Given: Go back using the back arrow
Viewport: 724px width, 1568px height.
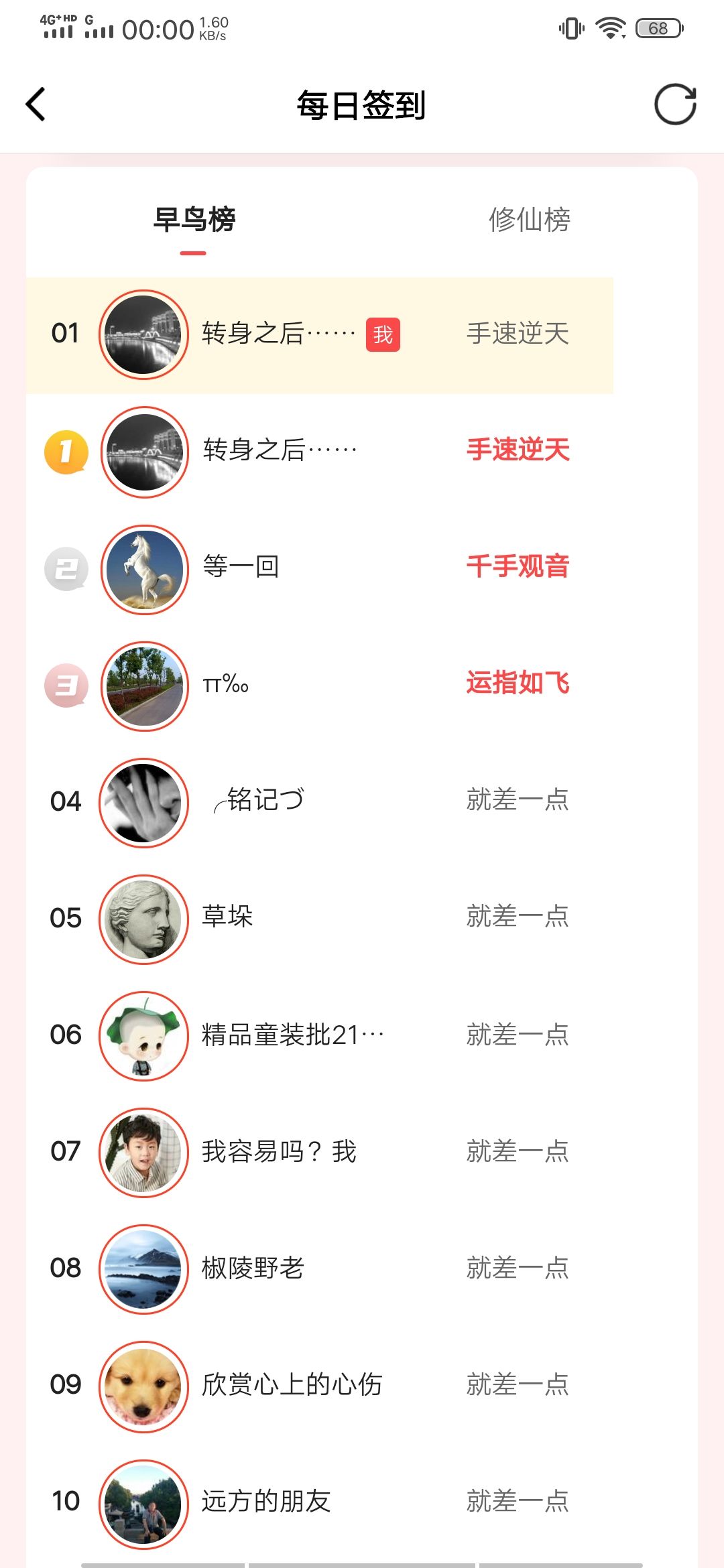Looking at the screenshot, I should click(36, 105).
